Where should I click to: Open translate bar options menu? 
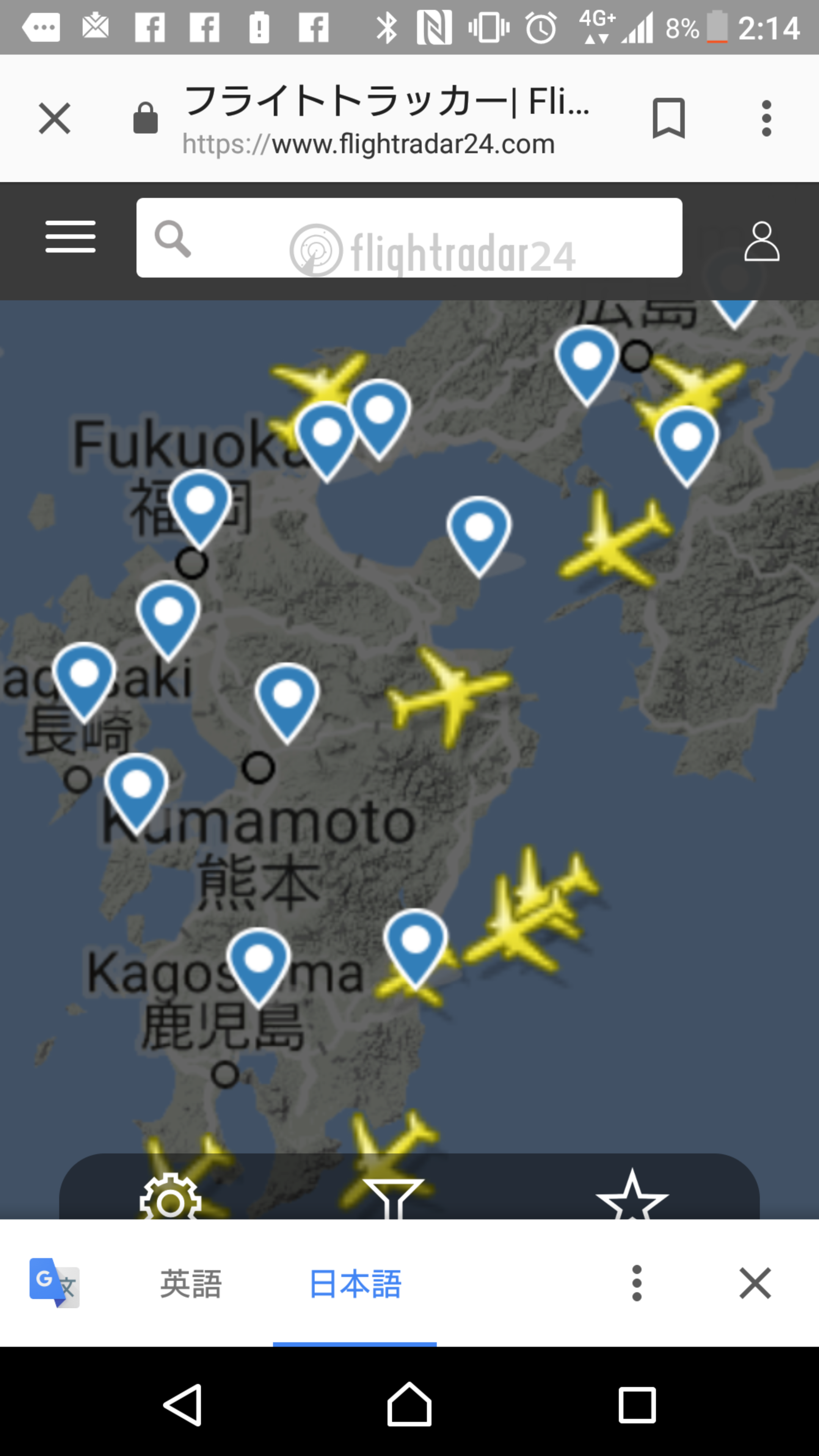point(637,1283)
